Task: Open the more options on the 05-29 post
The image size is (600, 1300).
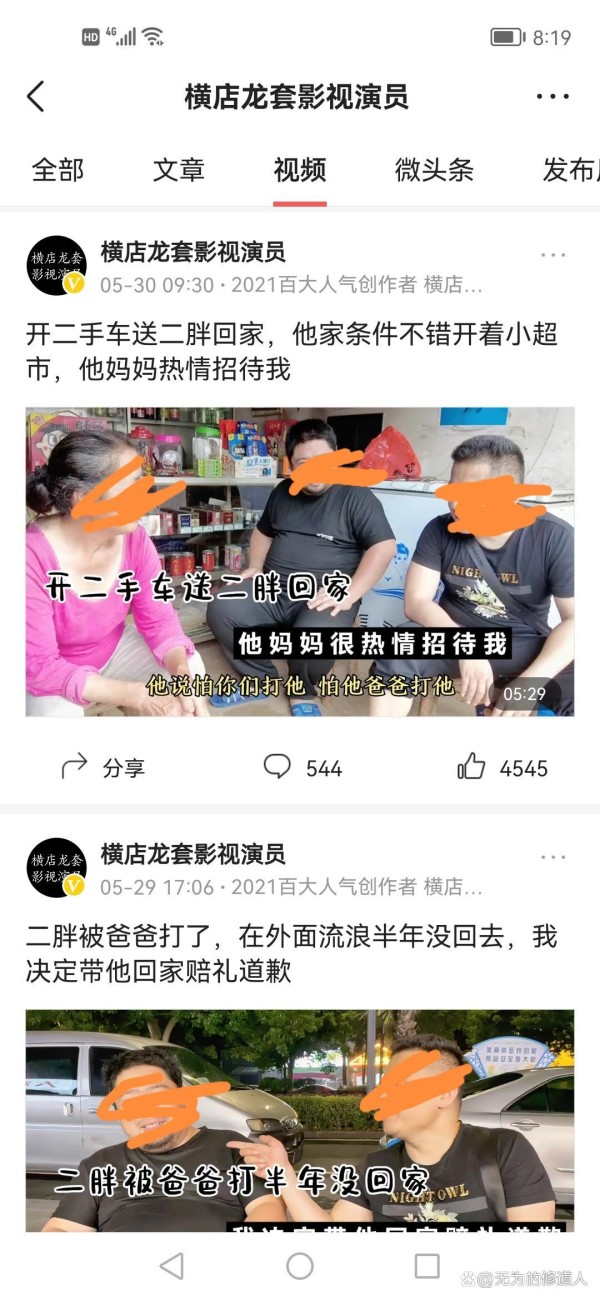Action: [x=553, y=857]
